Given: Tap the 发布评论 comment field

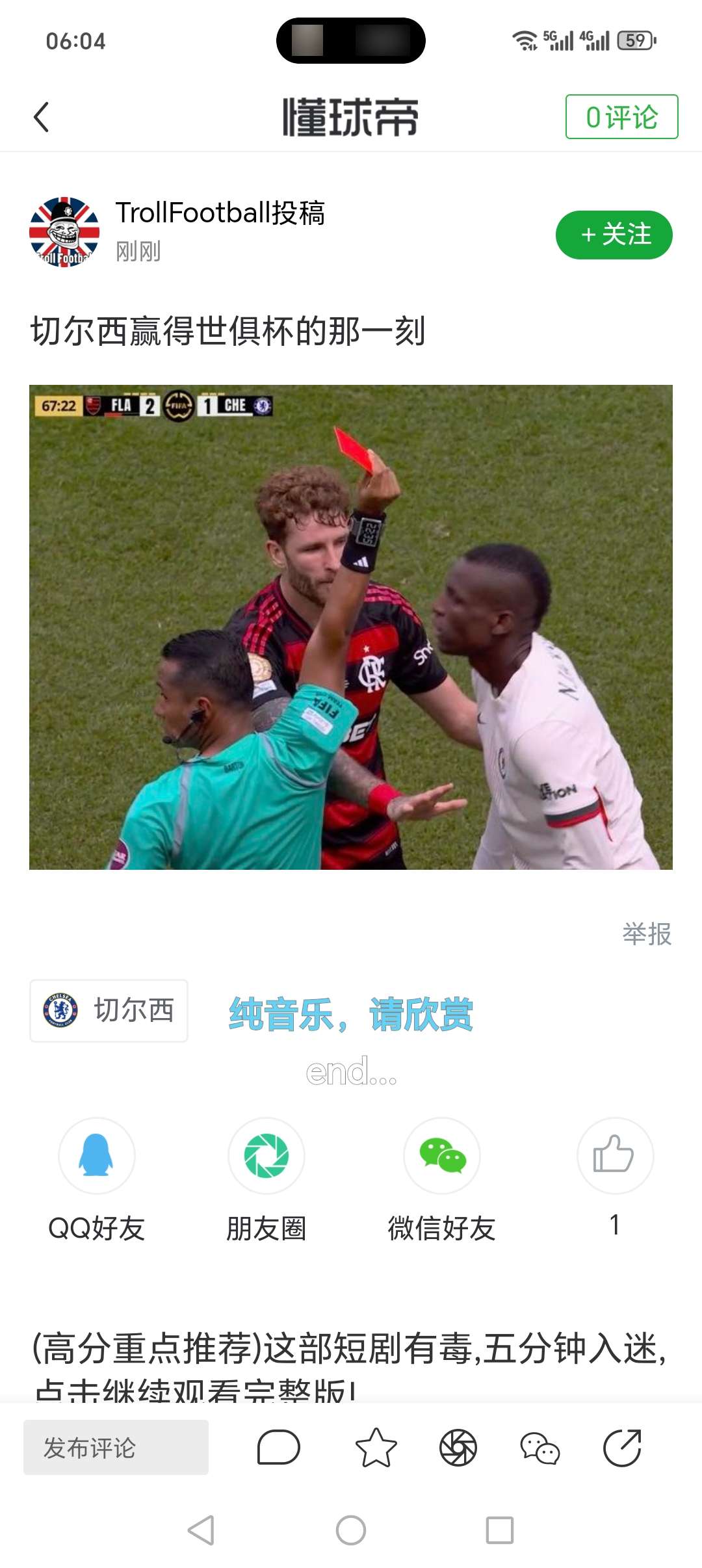Looking at the screenshot, I should tap(116, 1448).
